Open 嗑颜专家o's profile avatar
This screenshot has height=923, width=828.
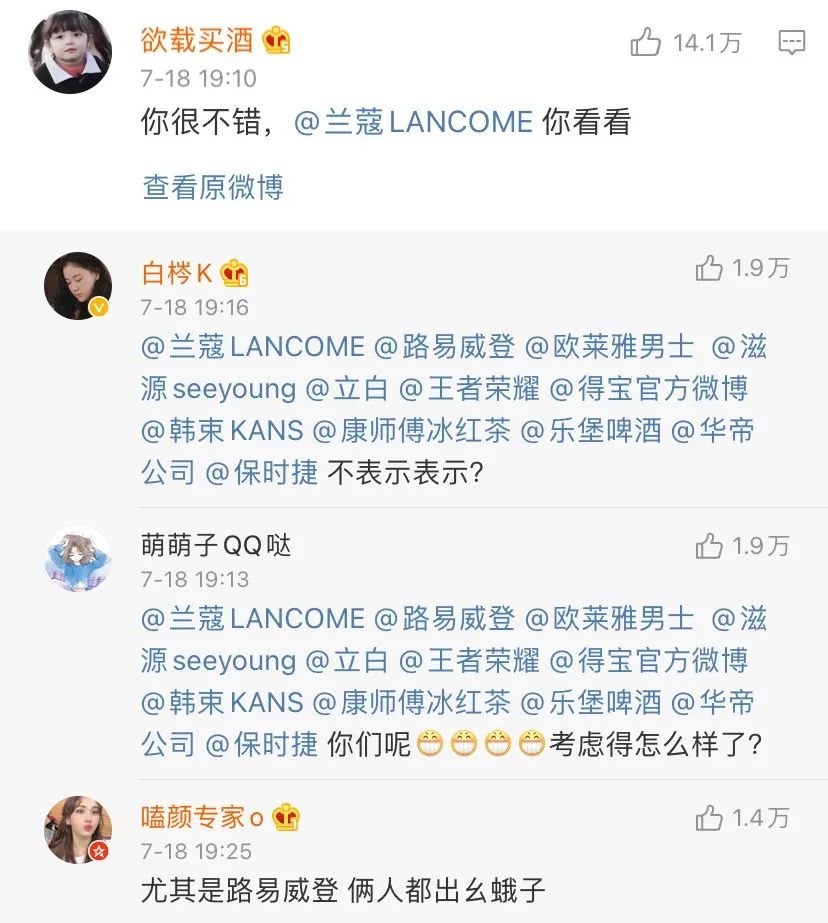tap(77, 830)
